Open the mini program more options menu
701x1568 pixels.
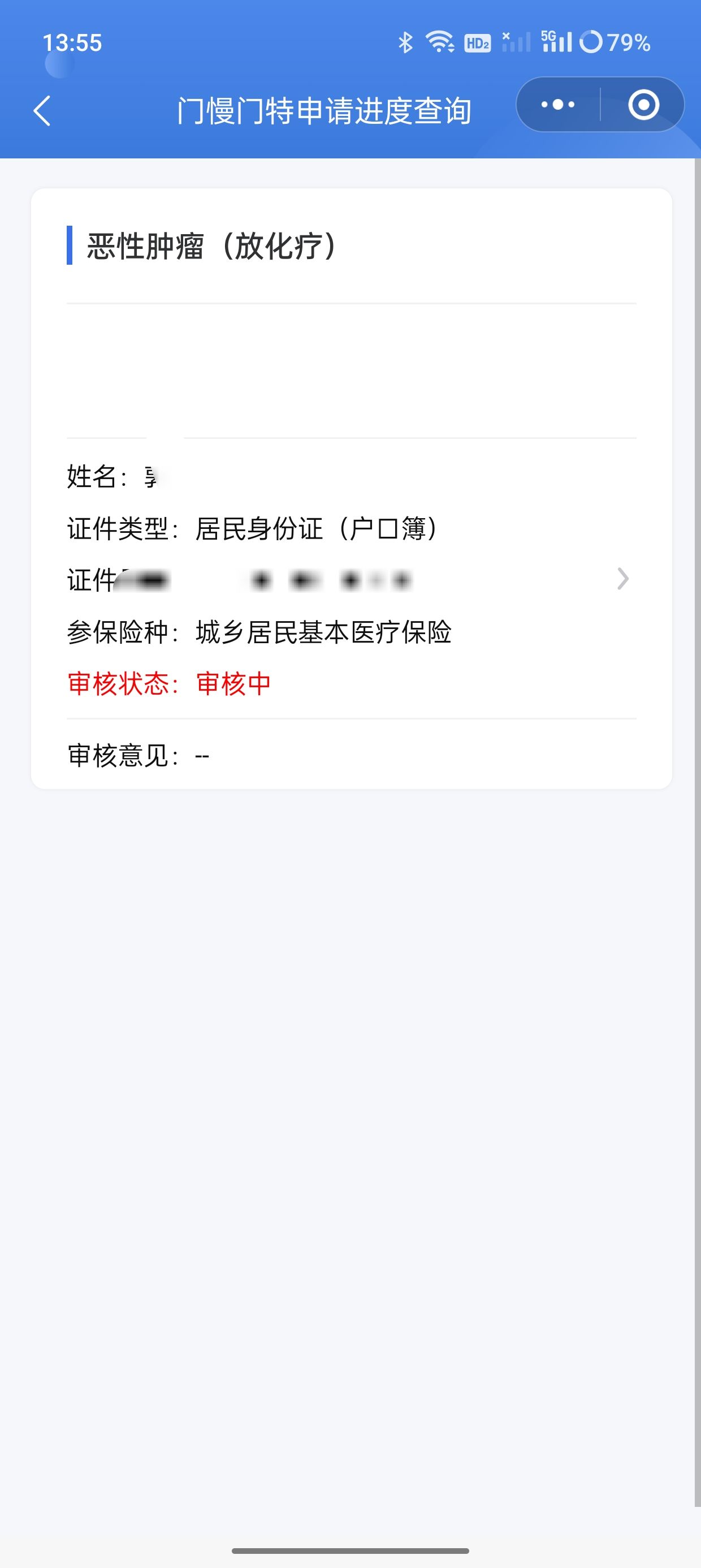tap(557, 105)
